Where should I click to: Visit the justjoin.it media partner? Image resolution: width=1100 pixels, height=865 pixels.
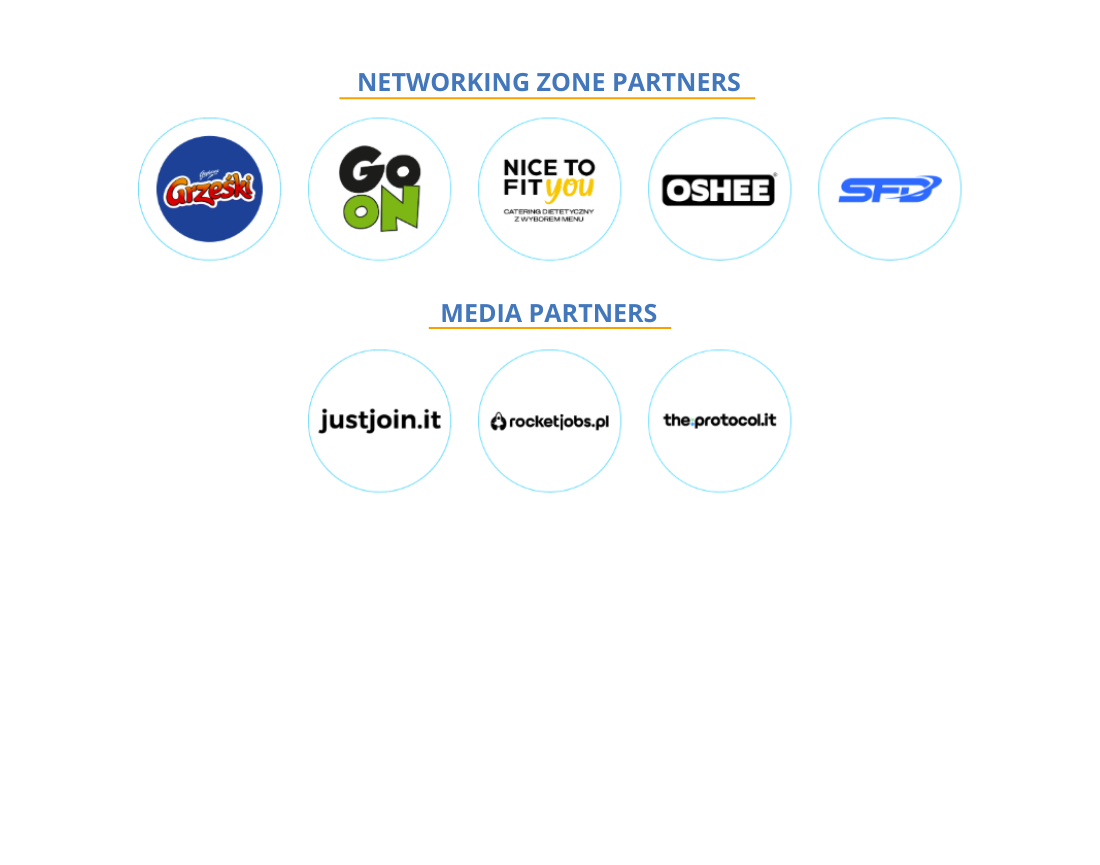[379, 421]
